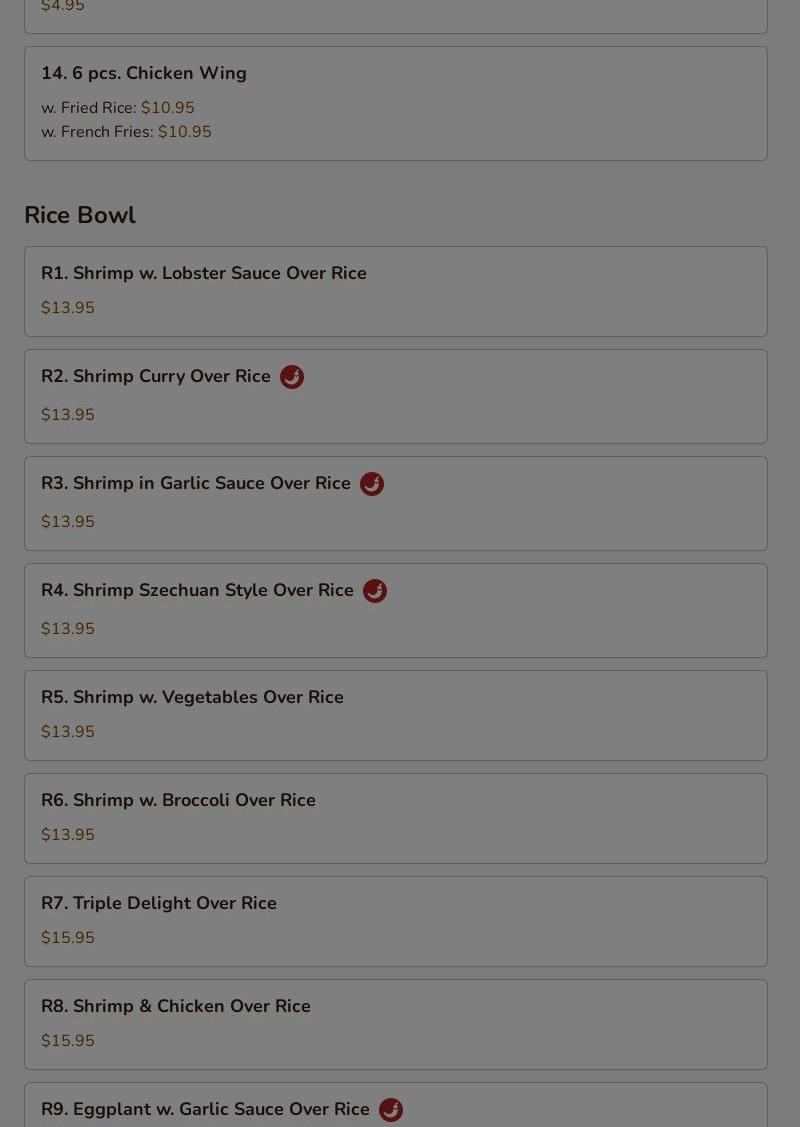Open the 6 pcs. Chicken Wing item
The width and height of the screenshot is (800, 1127).
395,103
